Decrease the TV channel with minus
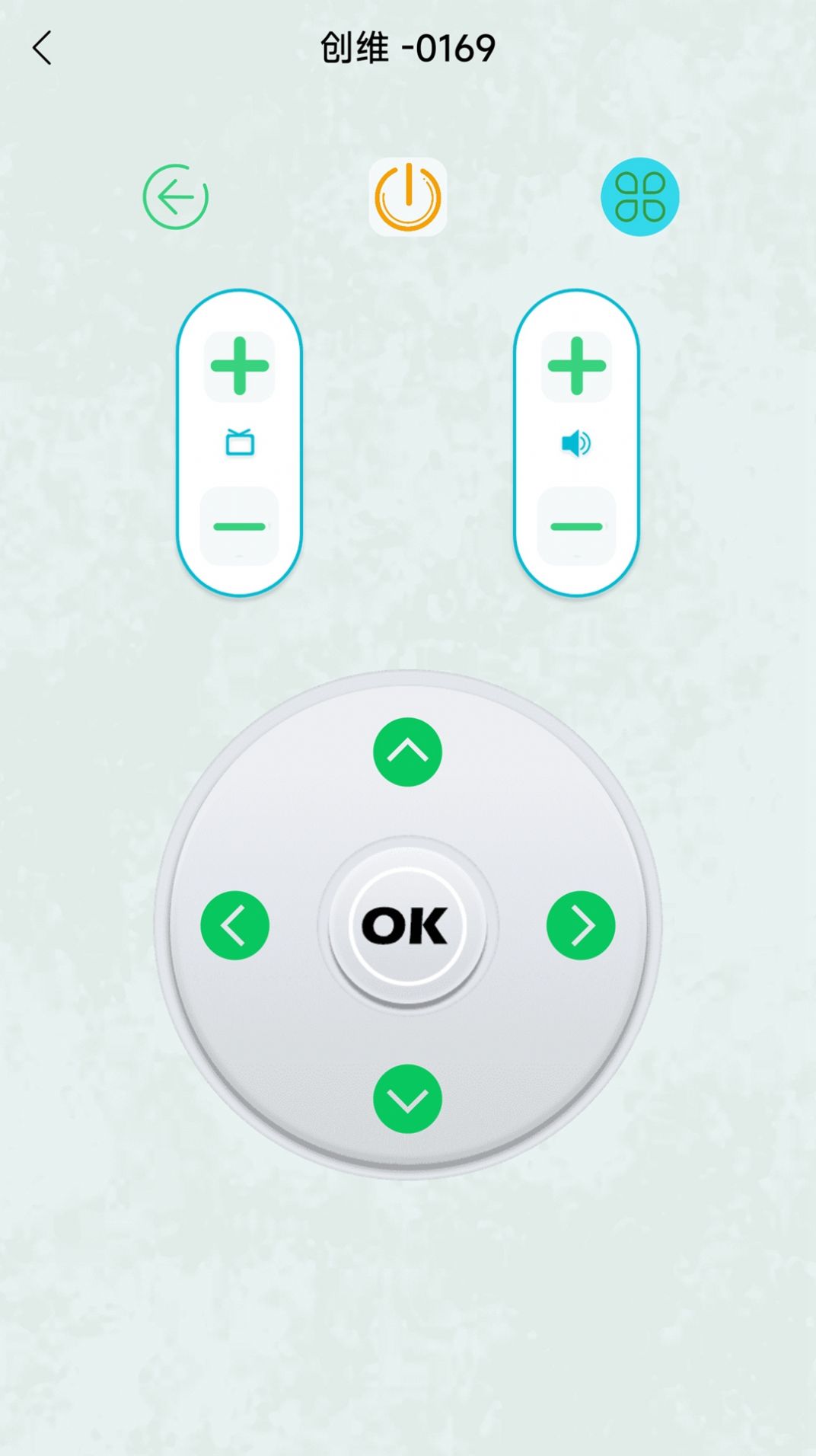Viewport: 816px width, 1456px height. click(240, 526)
